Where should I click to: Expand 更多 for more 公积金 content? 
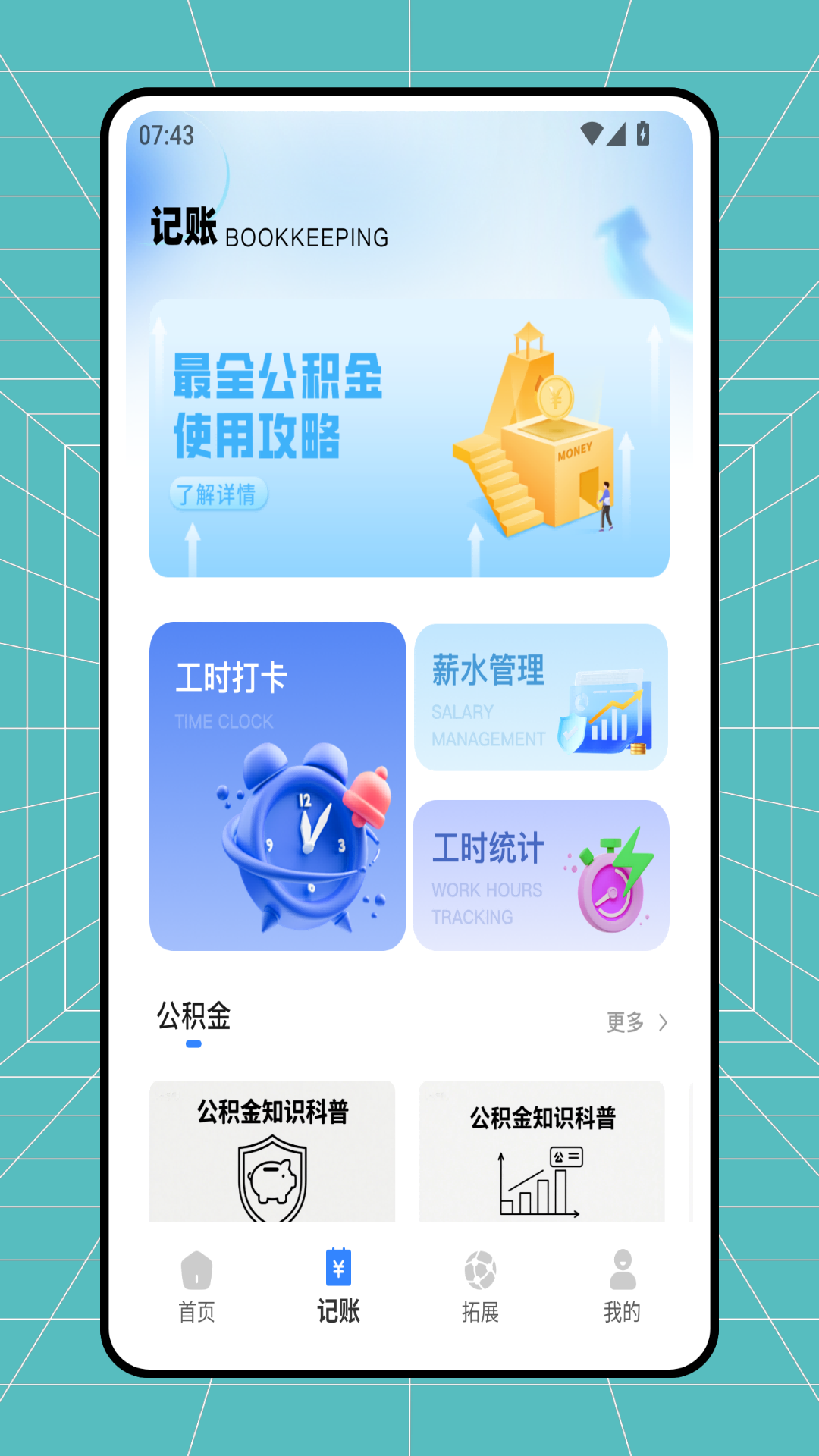623,1023
